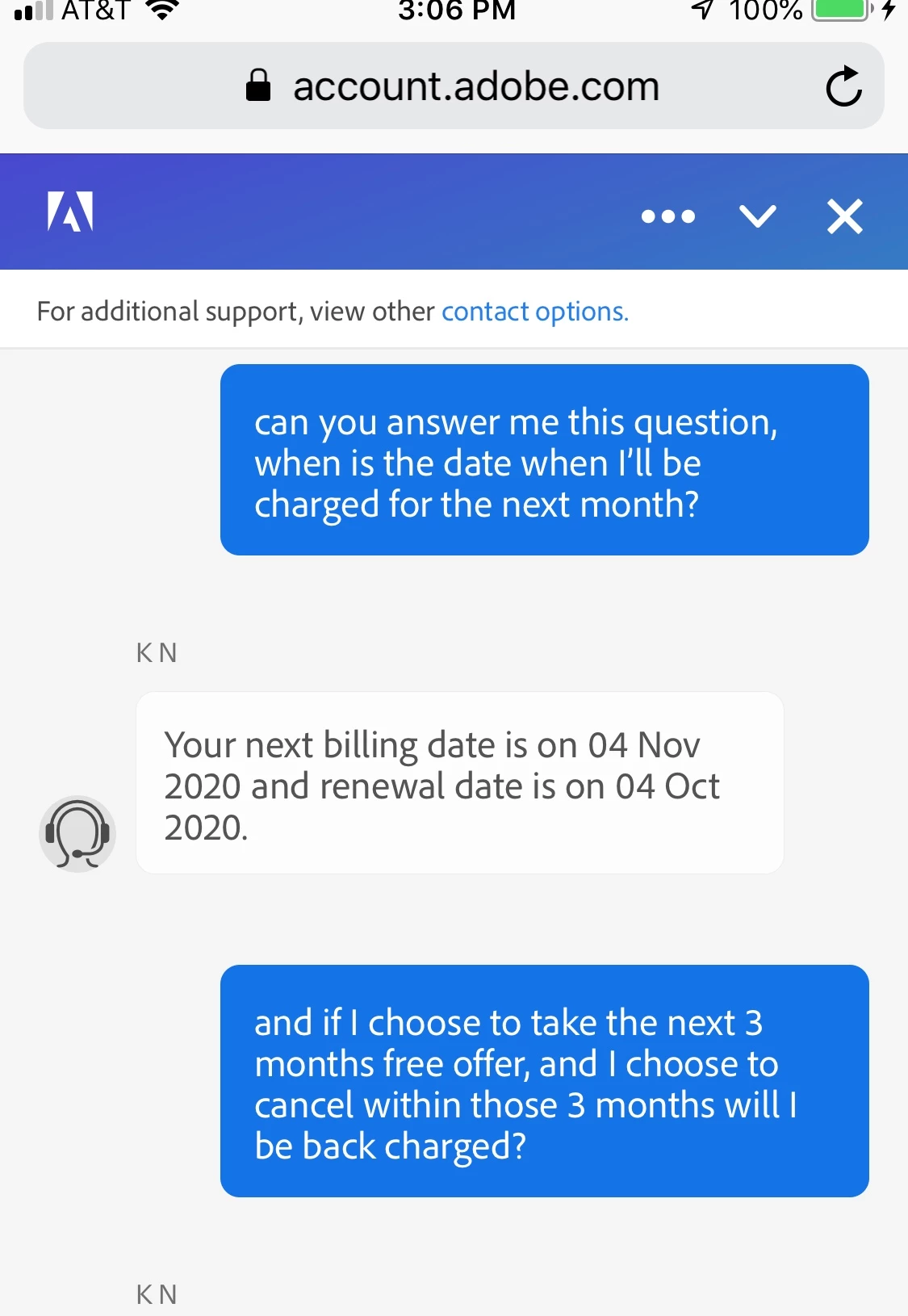Viewport: 908px width, 1316px height.
Task: Open the contact options link
Action: 534,312
